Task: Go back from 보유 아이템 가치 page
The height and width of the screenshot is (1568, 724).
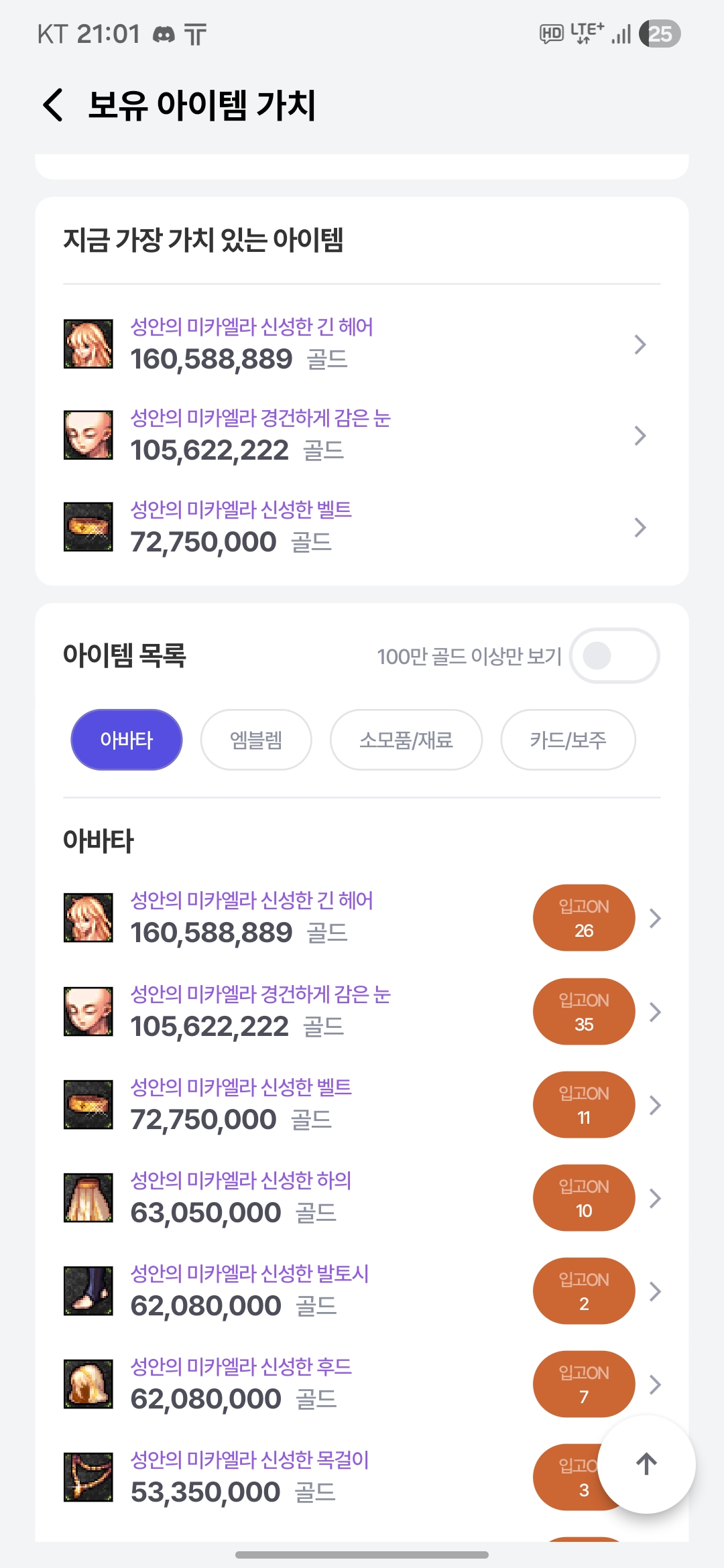Action: [x=54, y=105]
